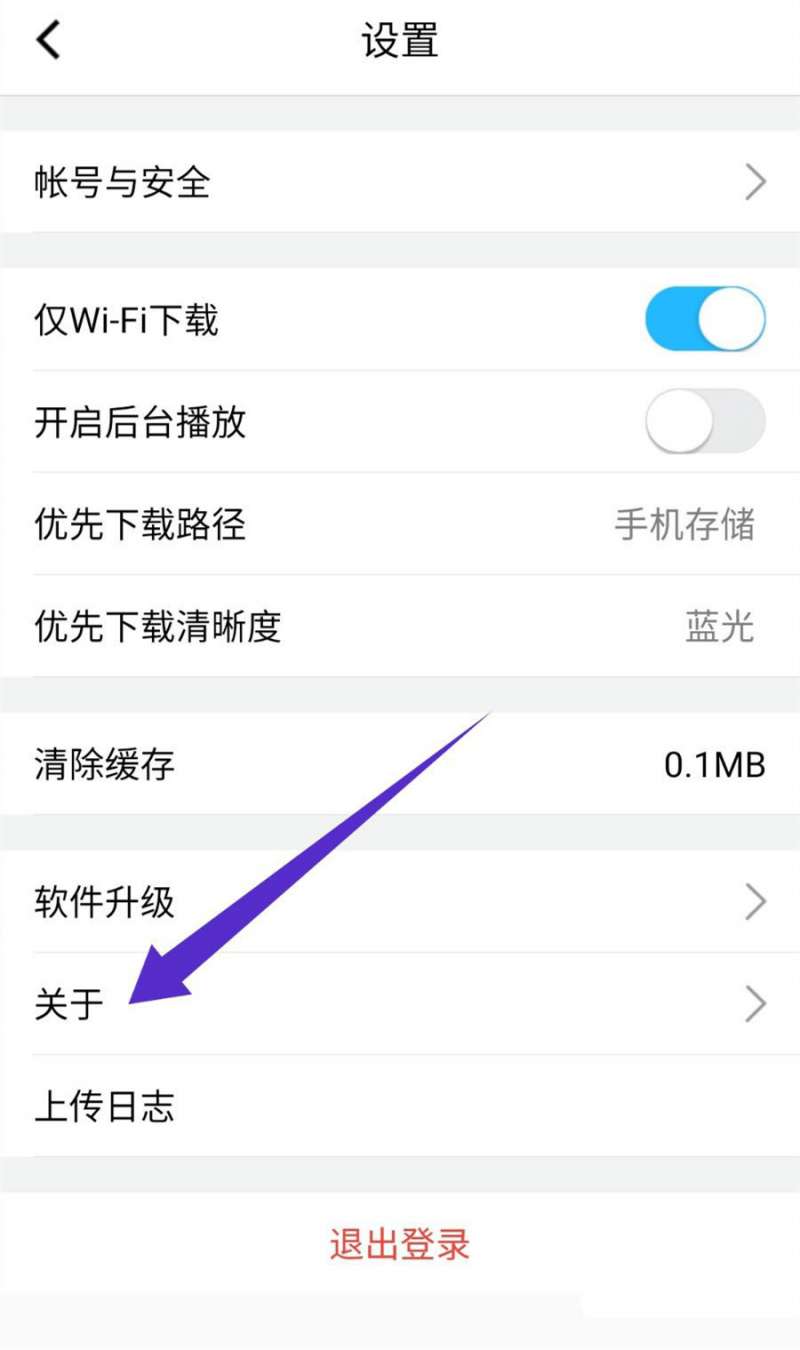Enable 开启后台播放
Viewport: 800px width, 1350px height.
pos(705,421)
